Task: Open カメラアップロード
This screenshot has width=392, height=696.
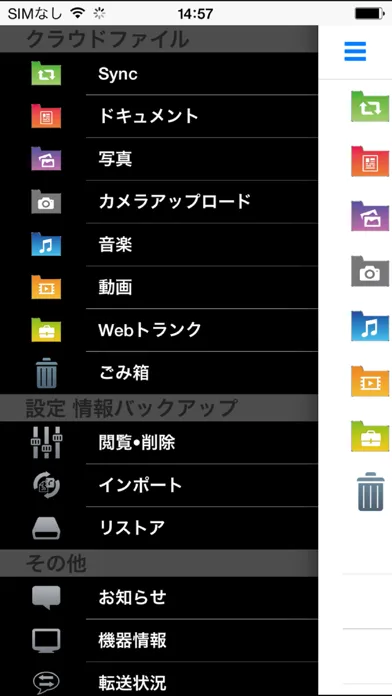Action: tap(159, 202)
